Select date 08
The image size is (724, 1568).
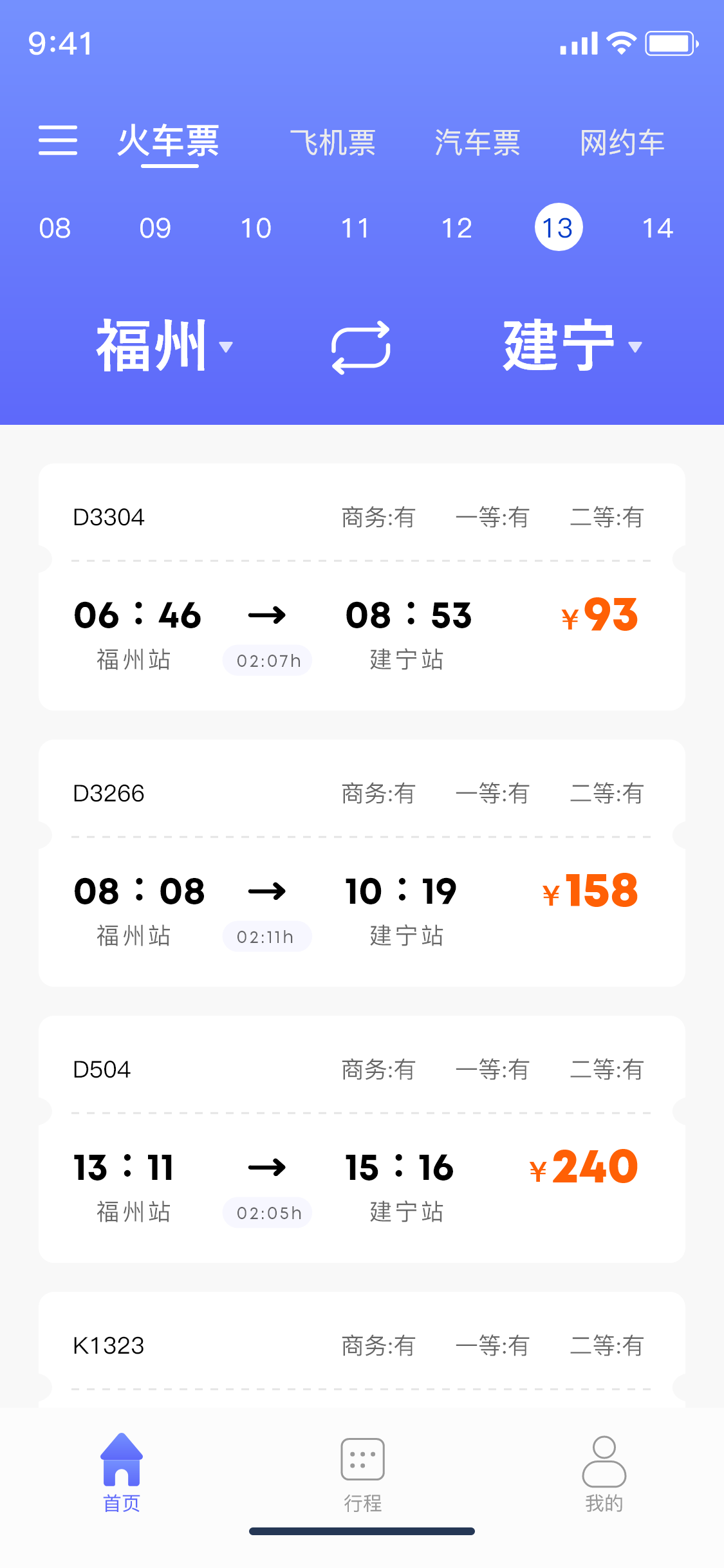click(55, 228)
